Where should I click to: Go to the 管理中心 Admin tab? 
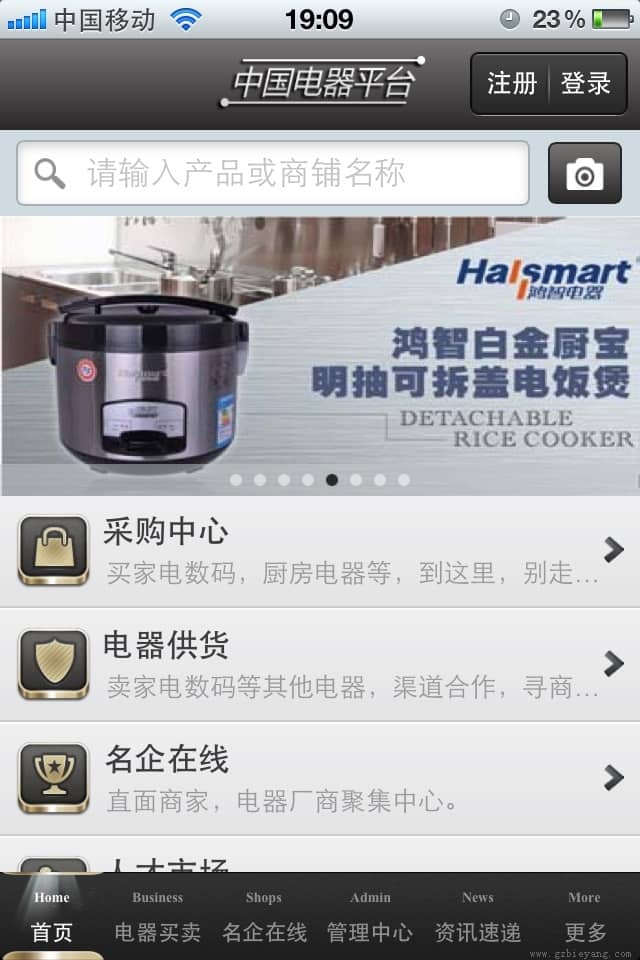370,917
